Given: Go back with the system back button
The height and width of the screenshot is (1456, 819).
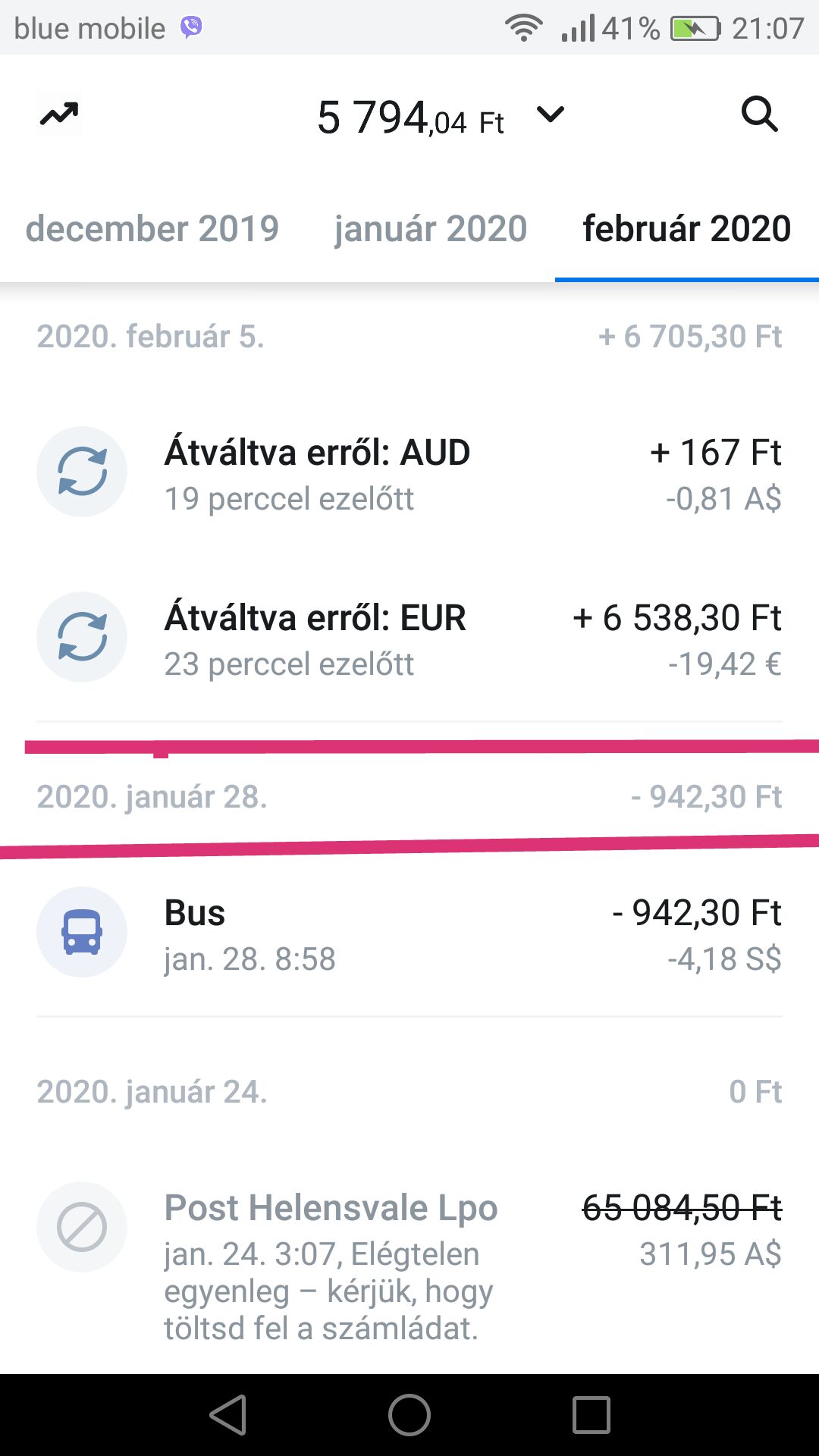Looking at the screenshot, I should coord(227,1415).
